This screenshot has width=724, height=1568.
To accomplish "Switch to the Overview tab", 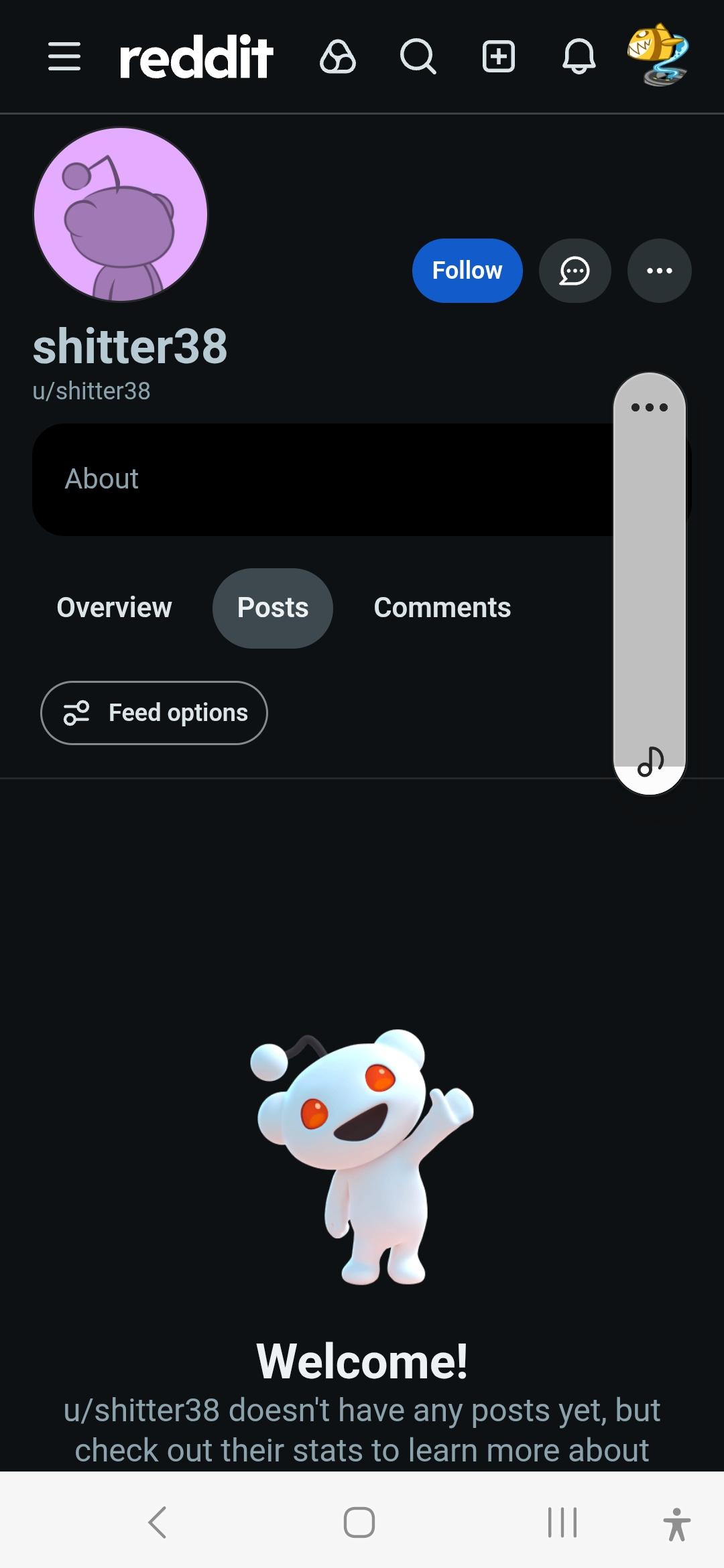I will click(x=114, y=608).
